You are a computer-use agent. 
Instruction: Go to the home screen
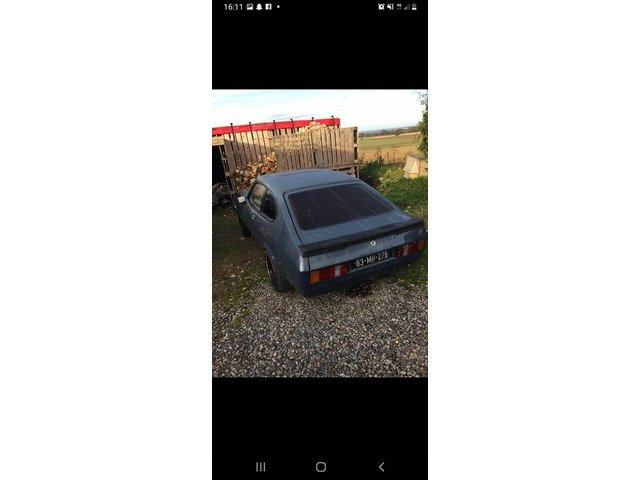coord(321,467)
